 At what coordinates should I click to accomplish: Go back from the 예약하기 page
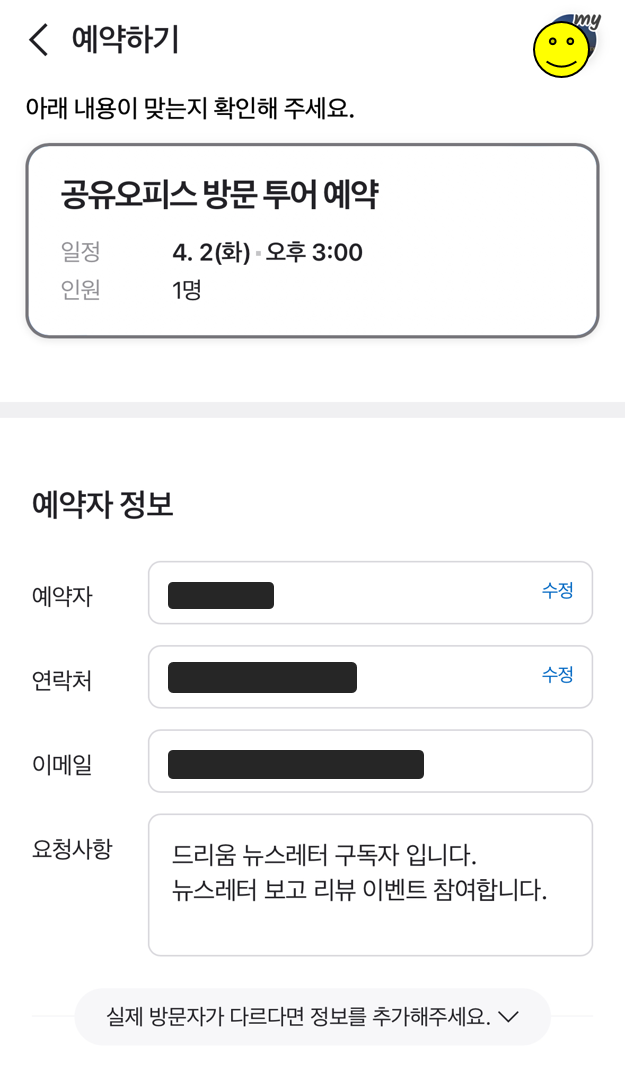[39, 40]
